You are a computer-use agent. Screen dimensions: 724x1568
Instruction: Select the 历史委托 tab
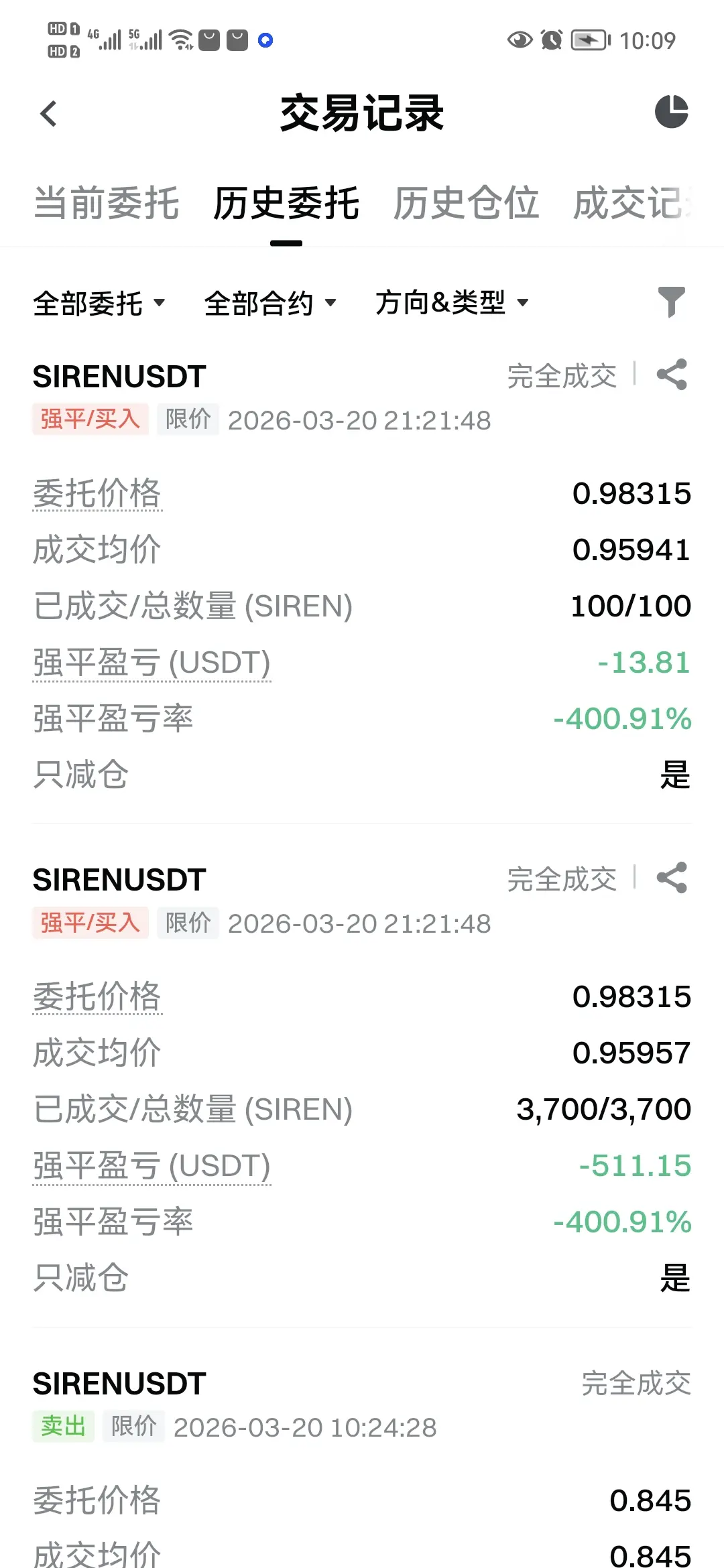click(x=286, y=203)
